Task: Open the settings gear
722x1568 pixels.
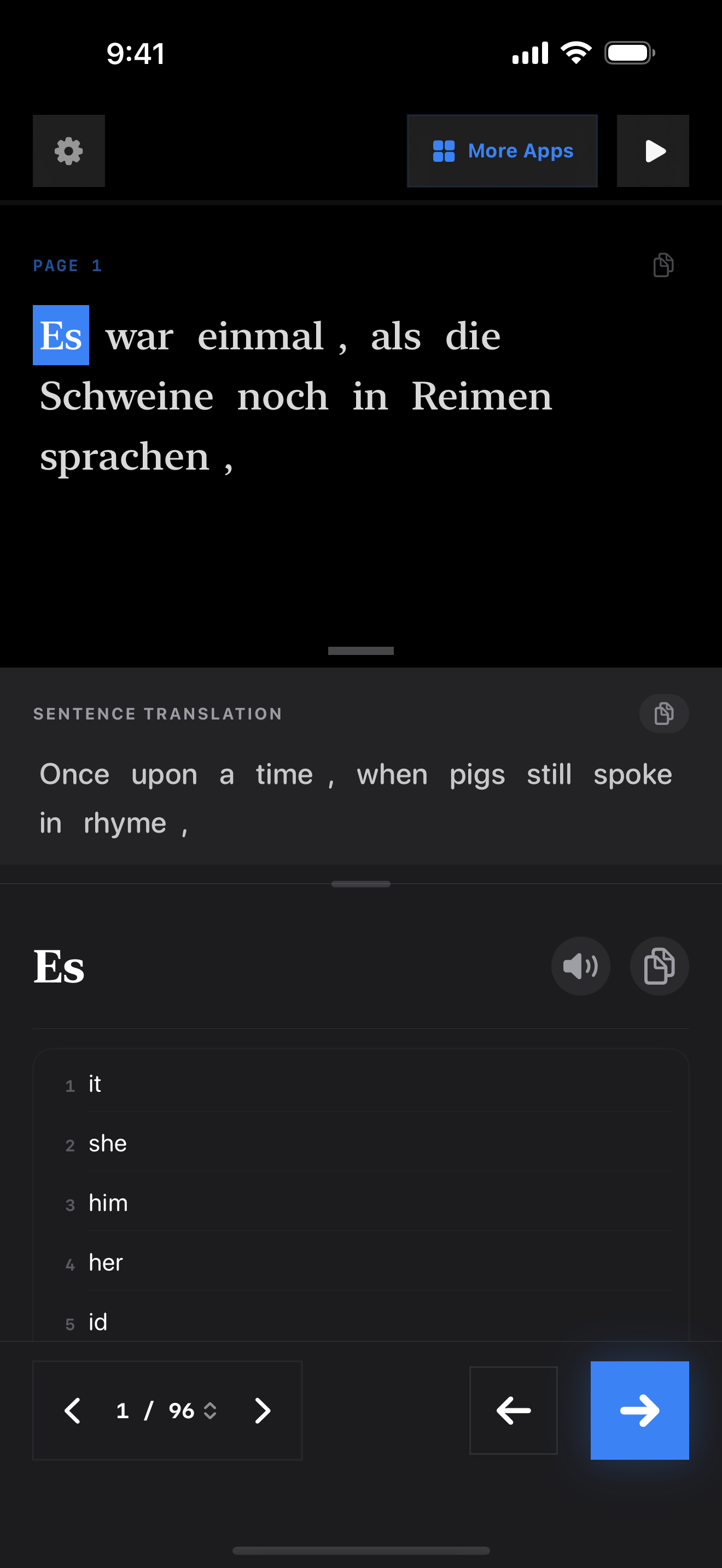Action: [x=69, y=151]
